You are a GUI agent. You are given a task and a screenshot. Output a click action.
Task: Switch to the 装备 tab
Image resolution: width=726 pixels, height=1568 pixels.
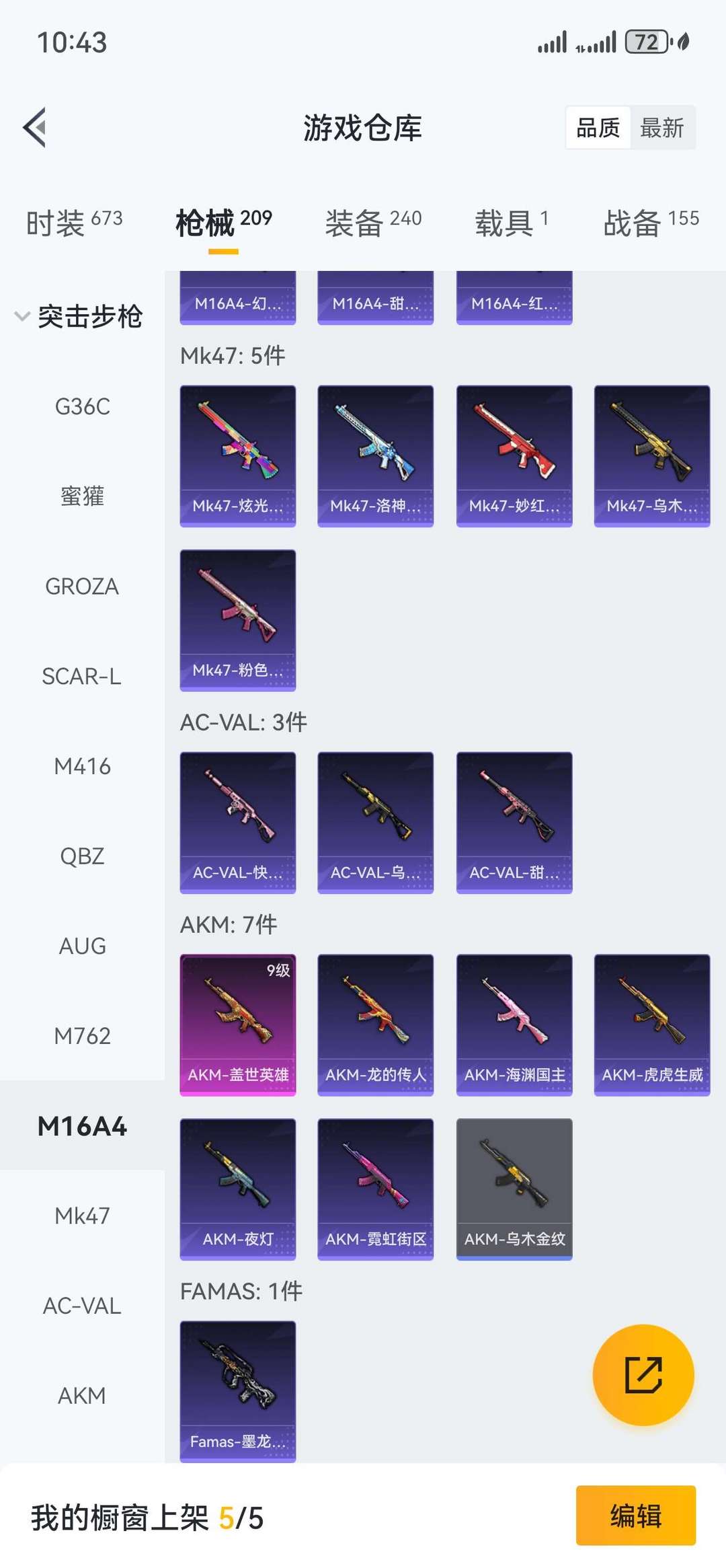pyautogui.click(x=373, y=222)
